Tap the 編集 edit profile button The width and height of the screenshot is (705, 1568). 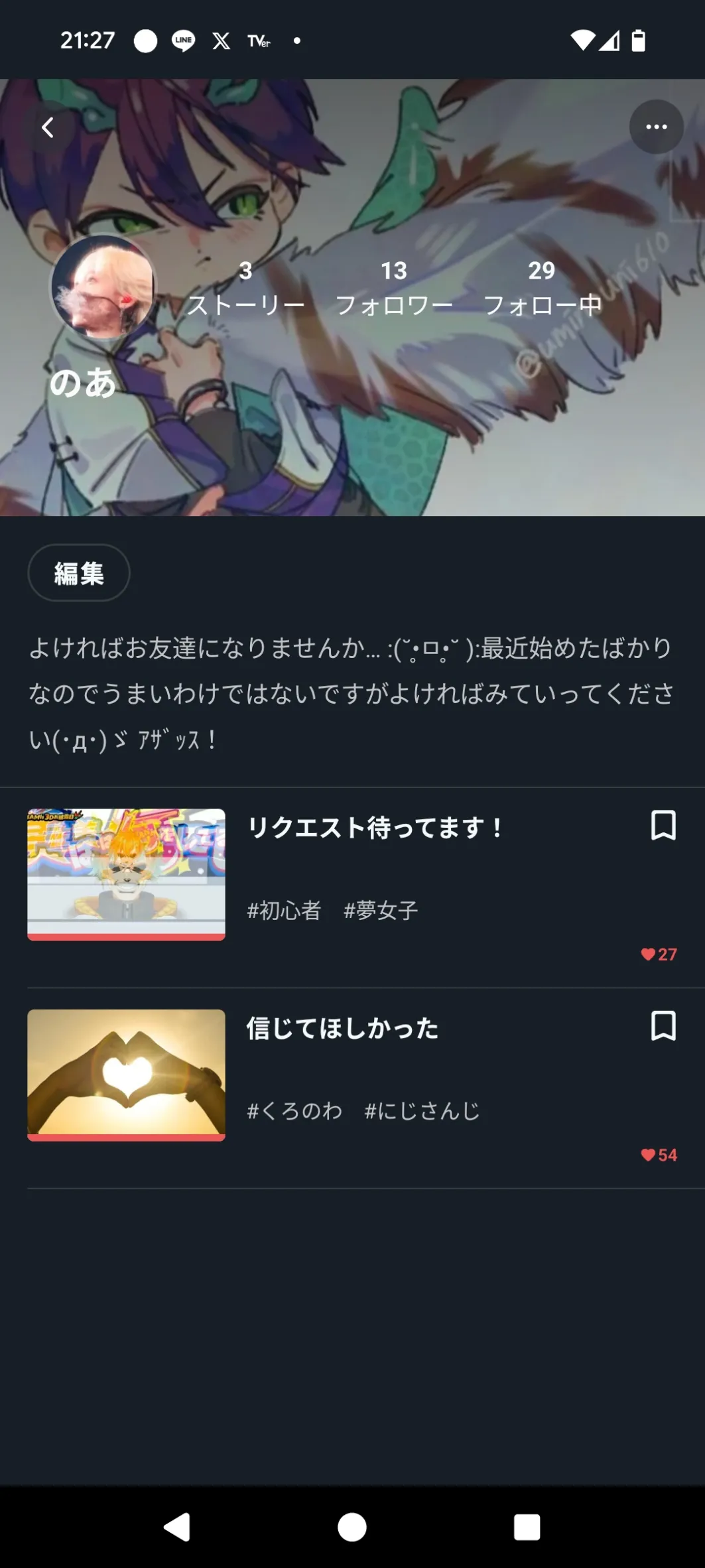79,573
